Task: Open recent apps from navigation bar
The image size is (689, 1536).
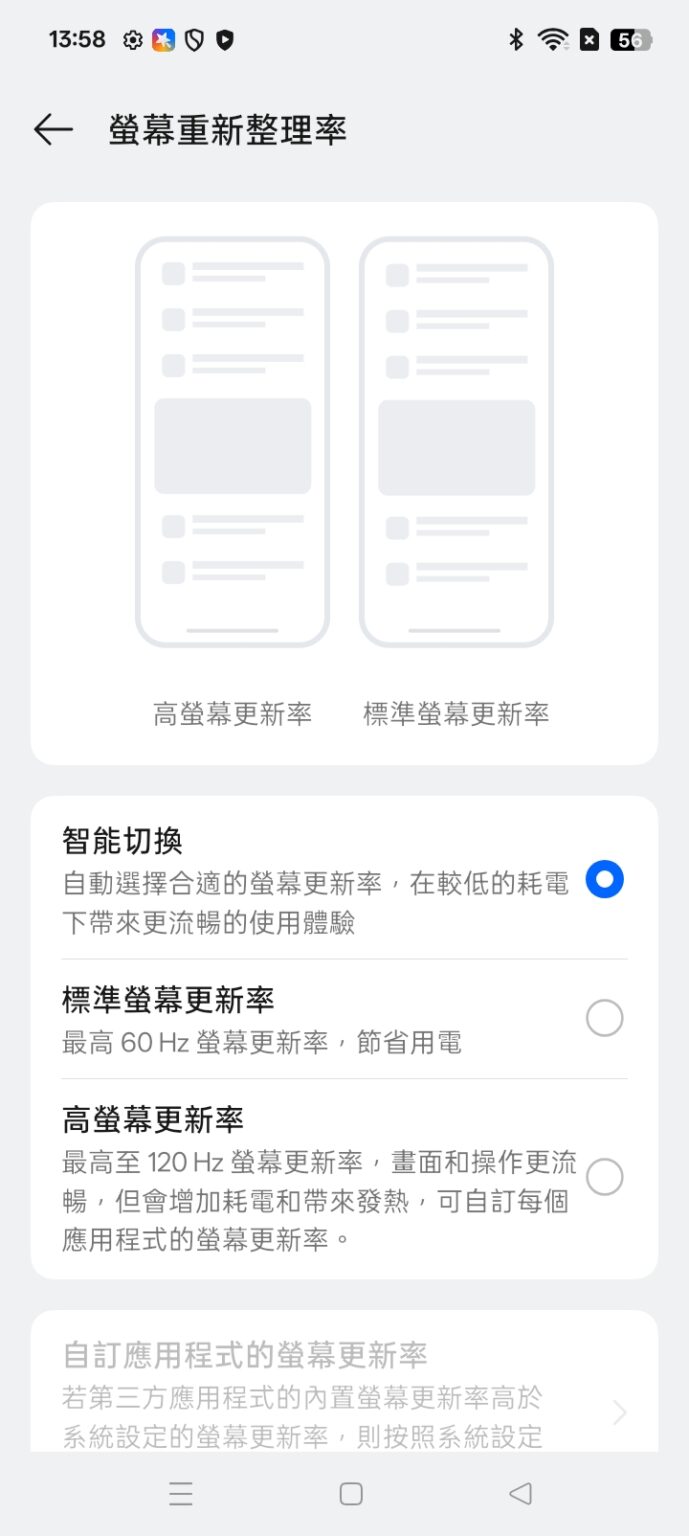Action: [x=181, y=1494]
